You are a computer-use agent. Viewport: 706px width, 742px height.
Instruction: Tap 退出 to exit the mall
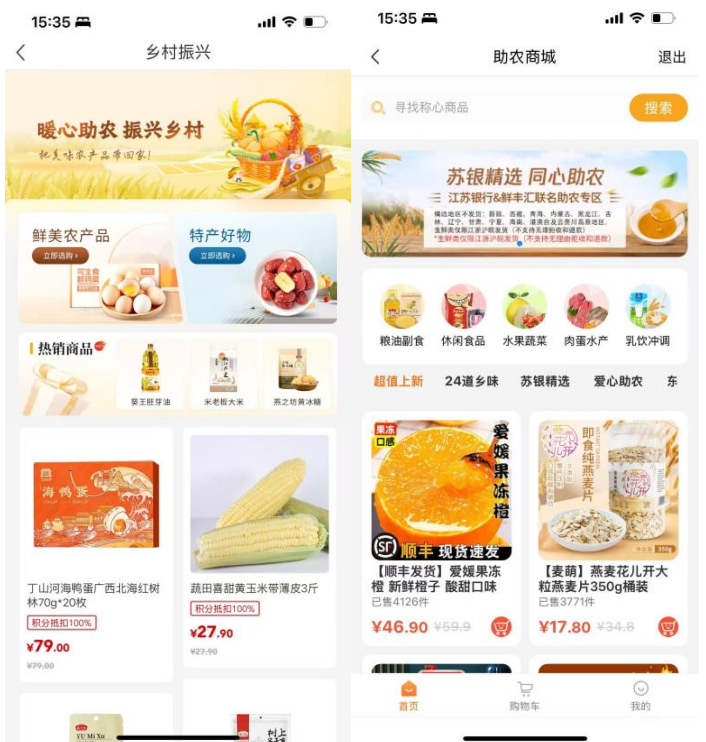672,57
